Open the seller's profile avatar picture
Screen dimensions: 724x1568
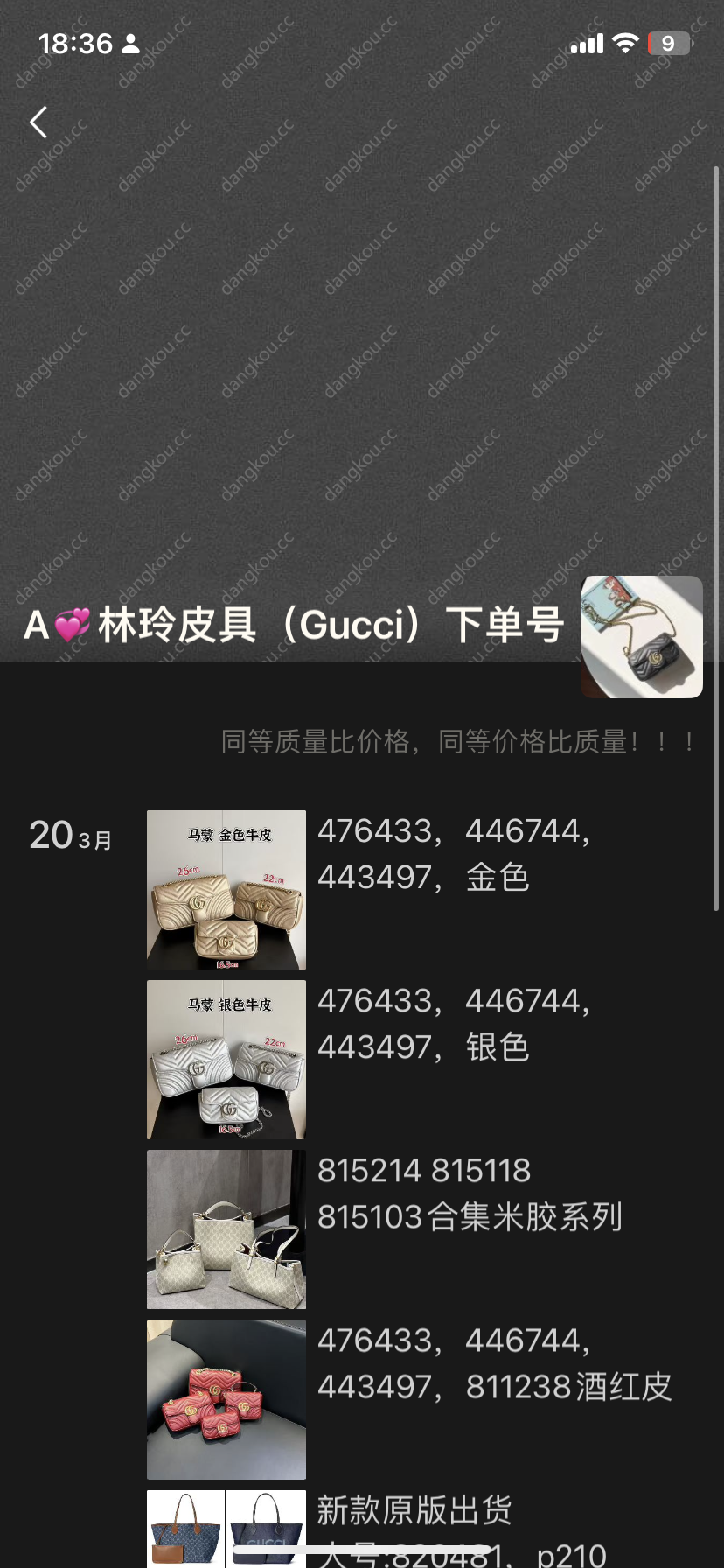(x=642, y=637)
